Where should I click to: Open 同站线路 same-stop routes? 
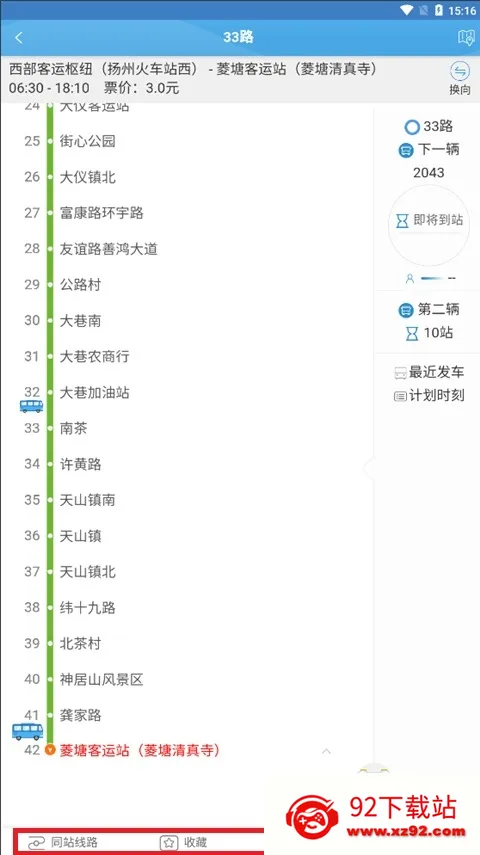[63, 842]
